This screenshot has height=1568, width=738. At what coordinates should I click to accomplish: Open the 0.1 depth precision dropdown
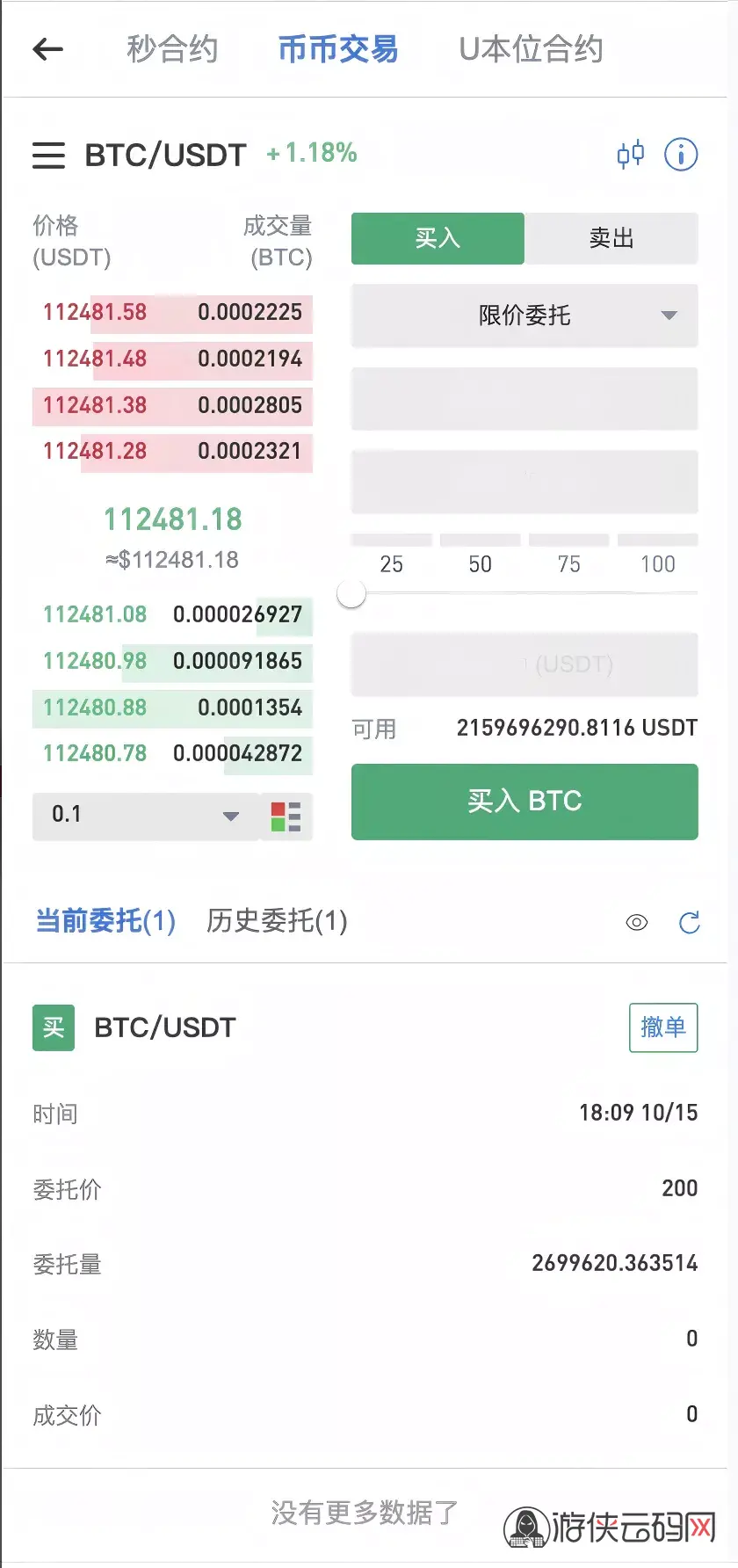pos(146,816)
